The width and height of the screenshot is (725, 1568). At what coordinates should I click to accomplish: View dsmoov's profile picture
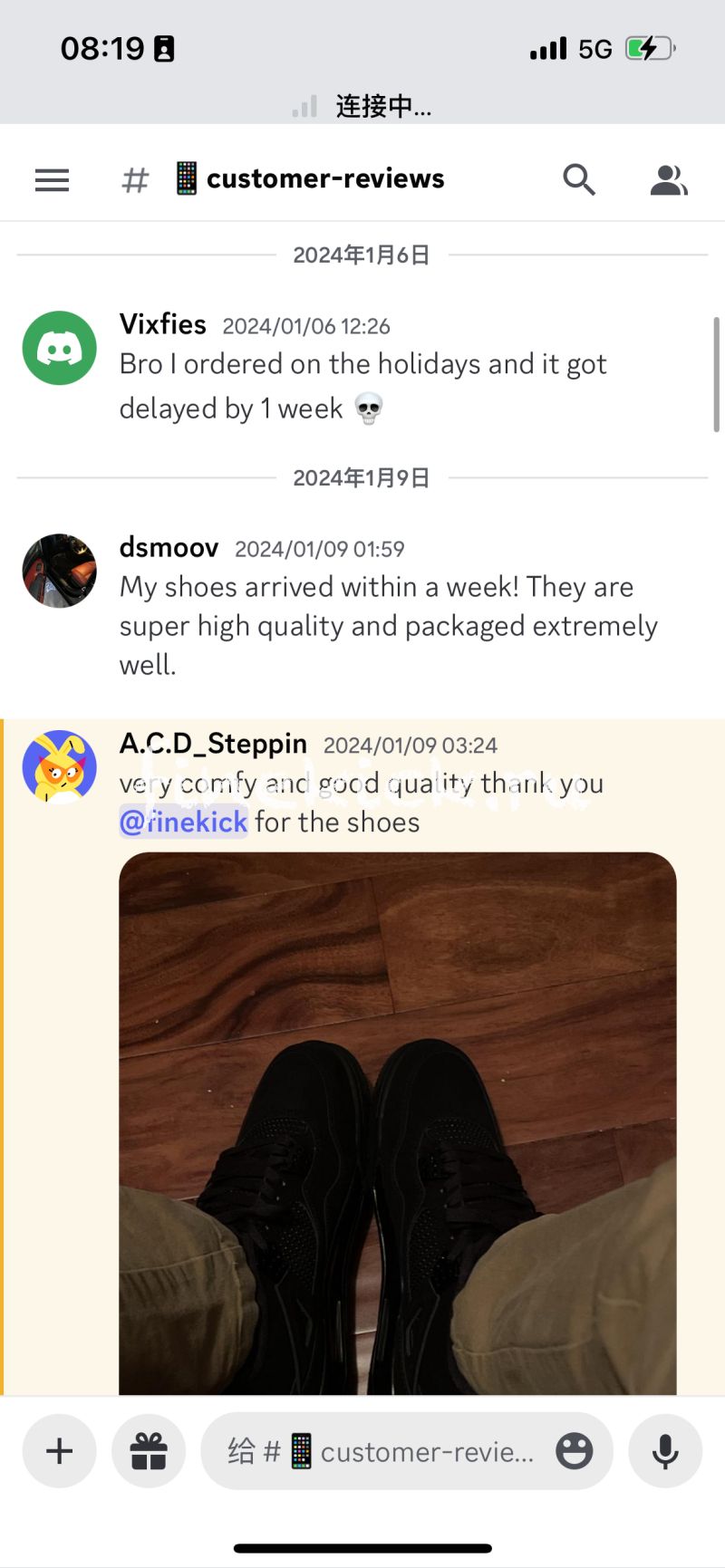[x=60, y=571]
